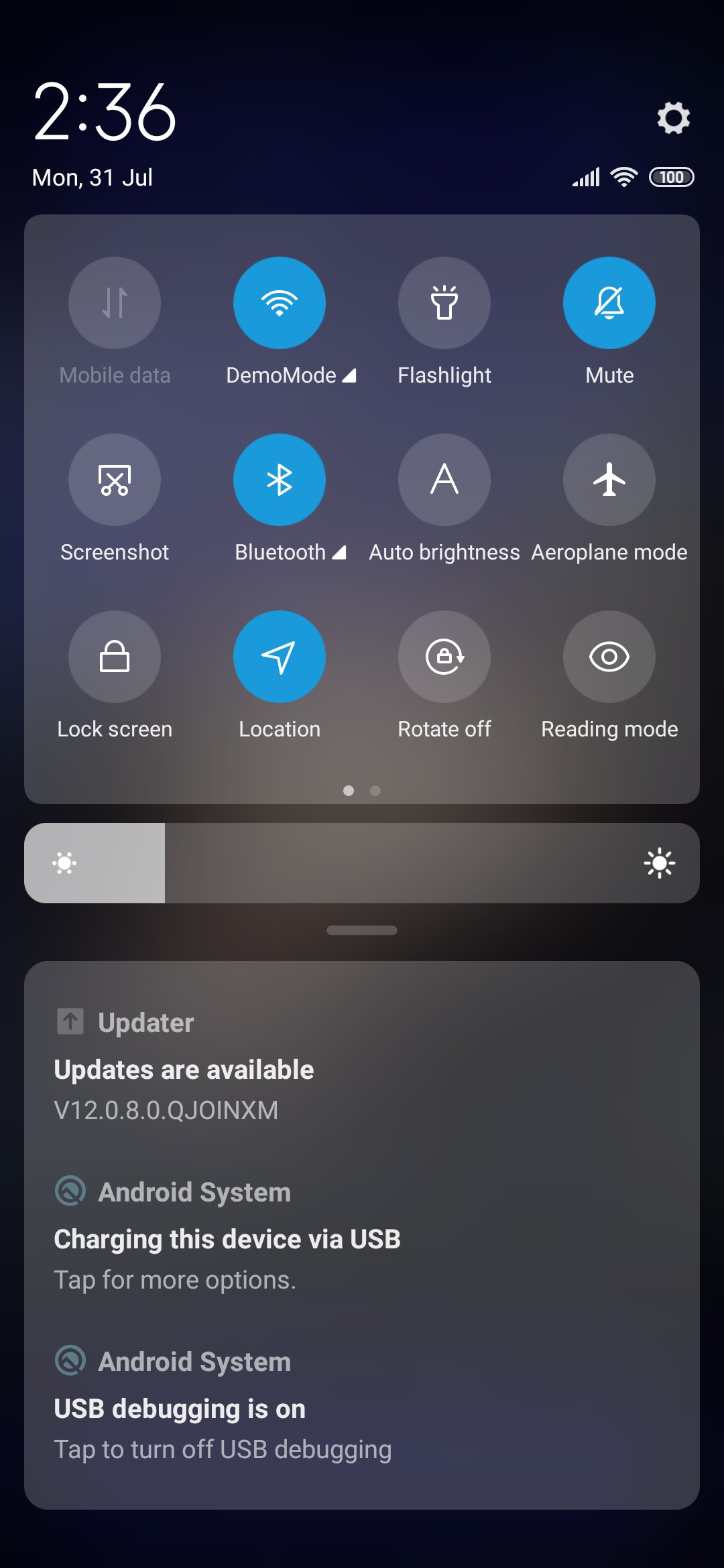724x1568 pixels.
Task: Open settings via the gear icon
Action: pos(673,118)
